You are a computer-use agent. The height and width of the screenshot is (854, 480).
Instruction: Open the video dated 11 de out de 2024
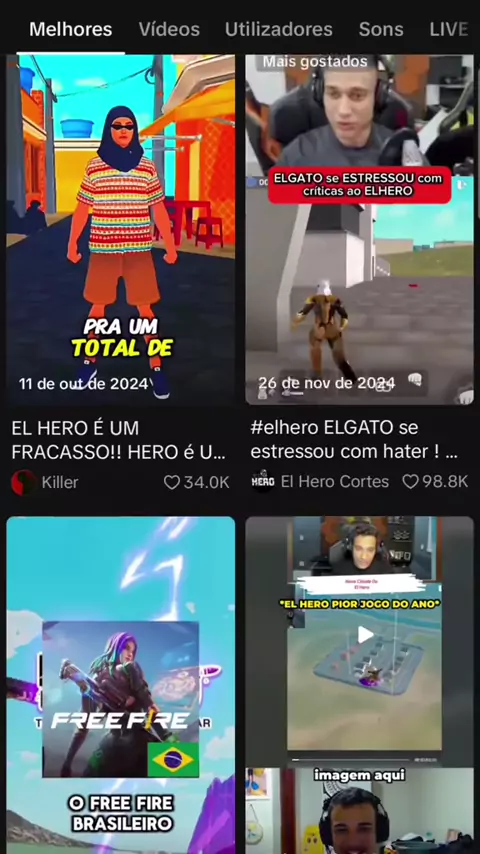[121, 230]
